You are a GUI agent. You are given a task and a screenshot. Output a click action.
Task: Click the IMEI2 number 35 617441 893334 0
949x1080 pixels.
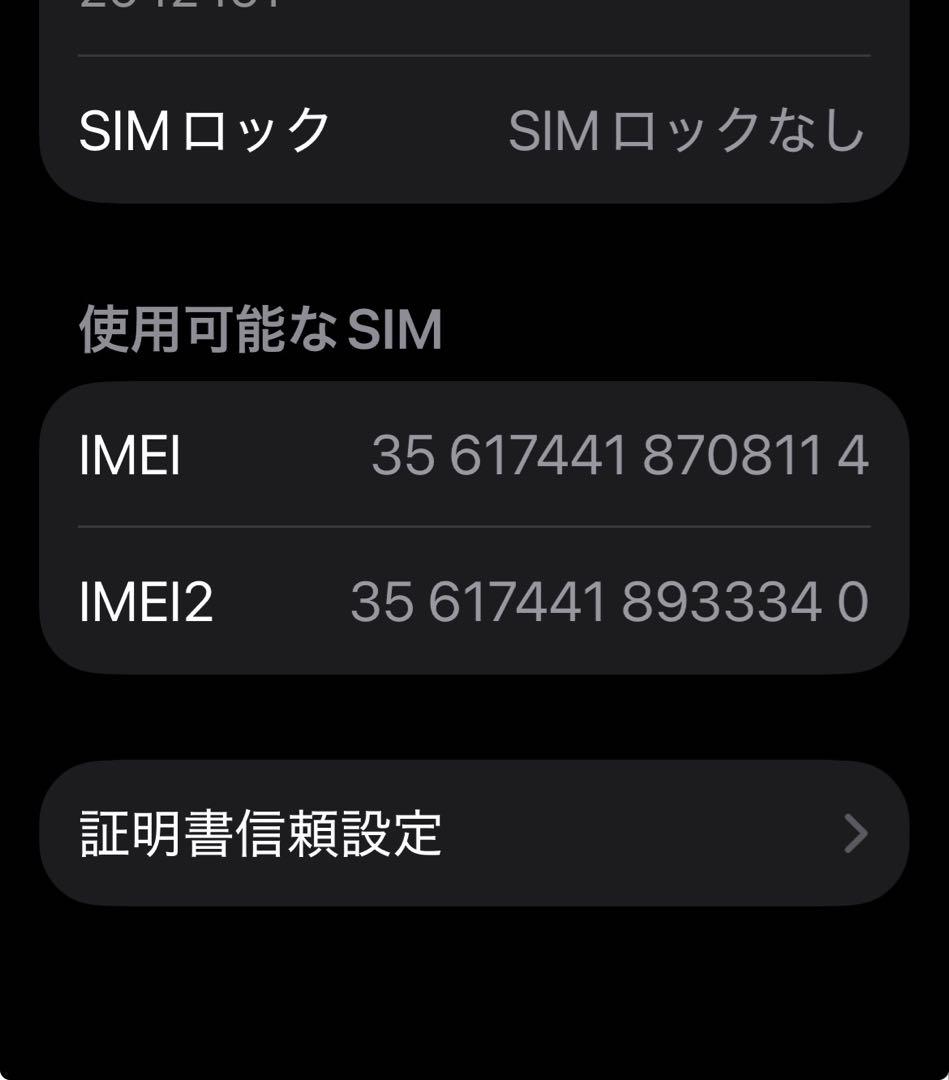(x=610, y=600)
